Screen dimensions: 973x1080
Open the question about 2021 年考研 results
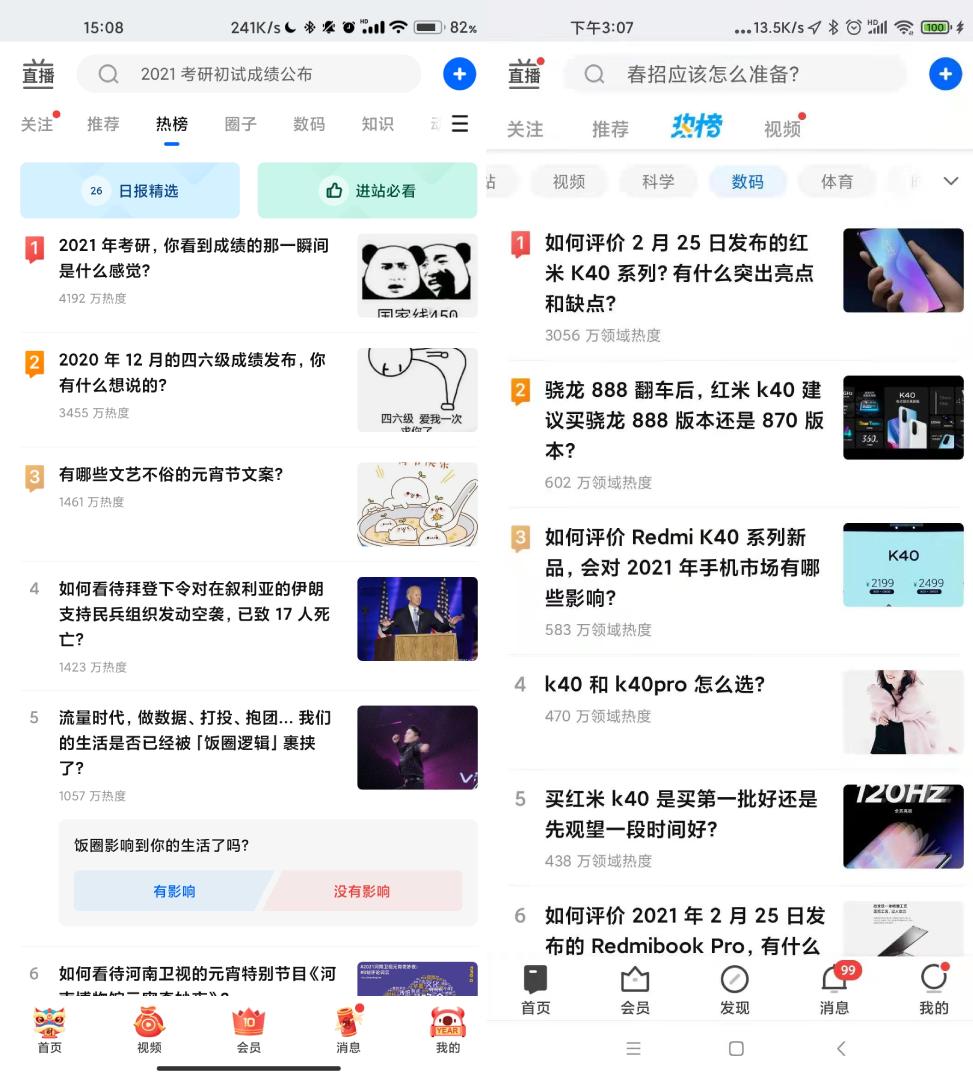[x=194, y=258]
